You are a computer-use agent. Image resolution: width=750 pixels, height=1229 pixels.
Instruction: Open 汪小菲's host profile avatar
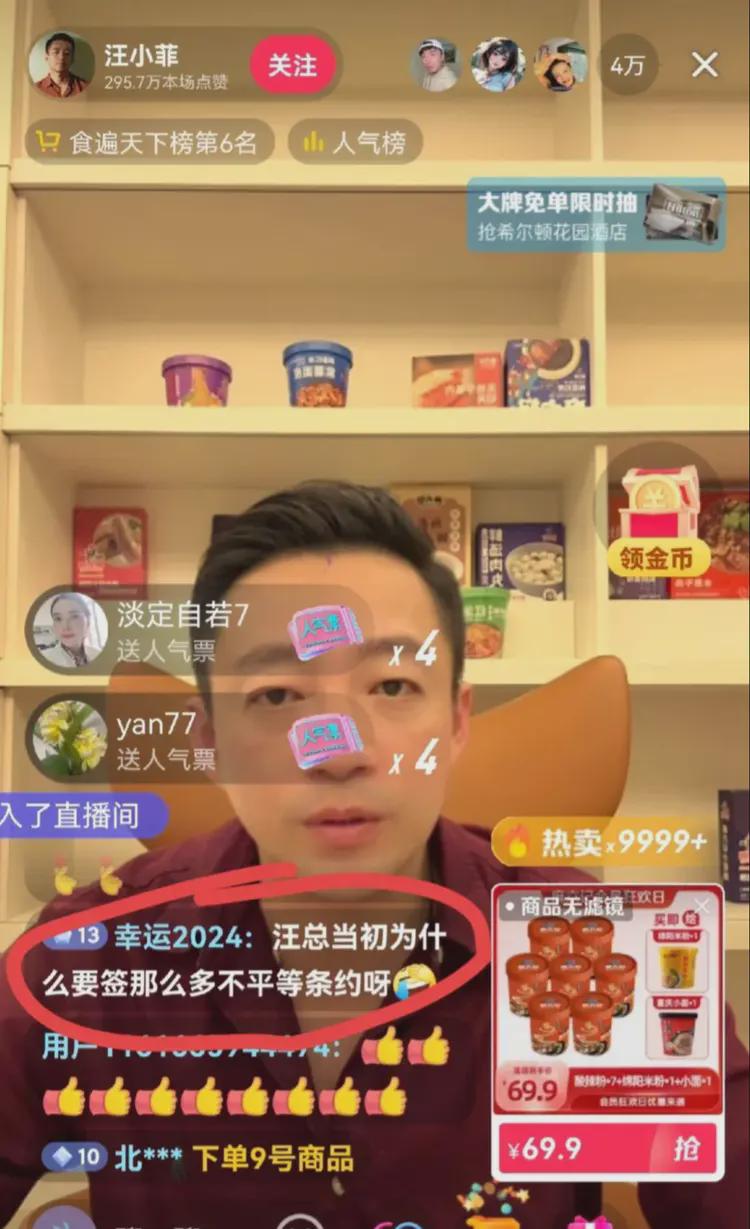pos(61,65)
